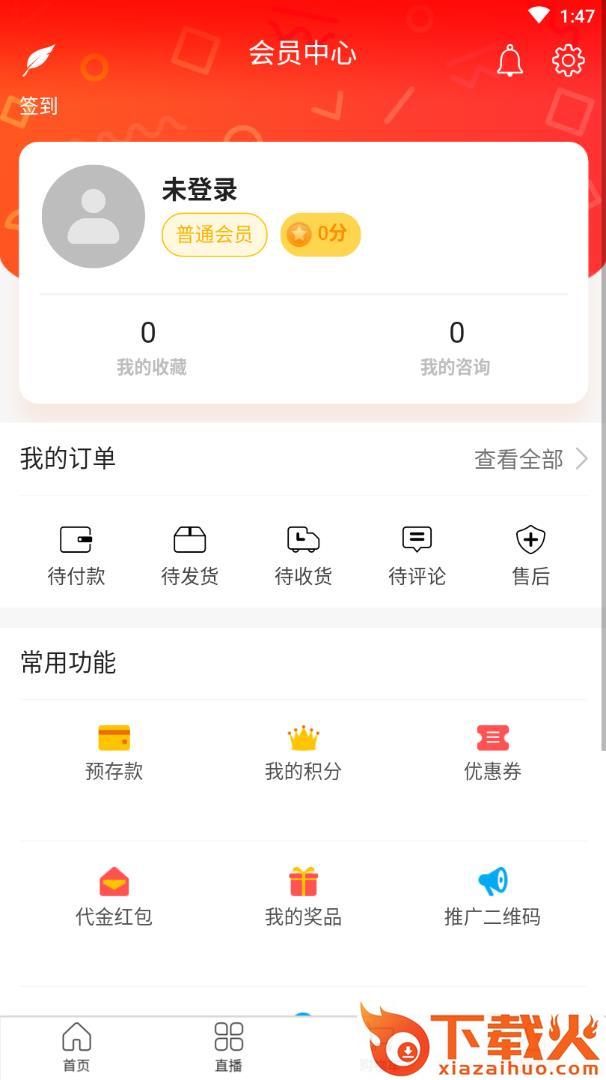606x1080 pixels.
Task: Open 待付款 pending payment orders
Action: 76,555
